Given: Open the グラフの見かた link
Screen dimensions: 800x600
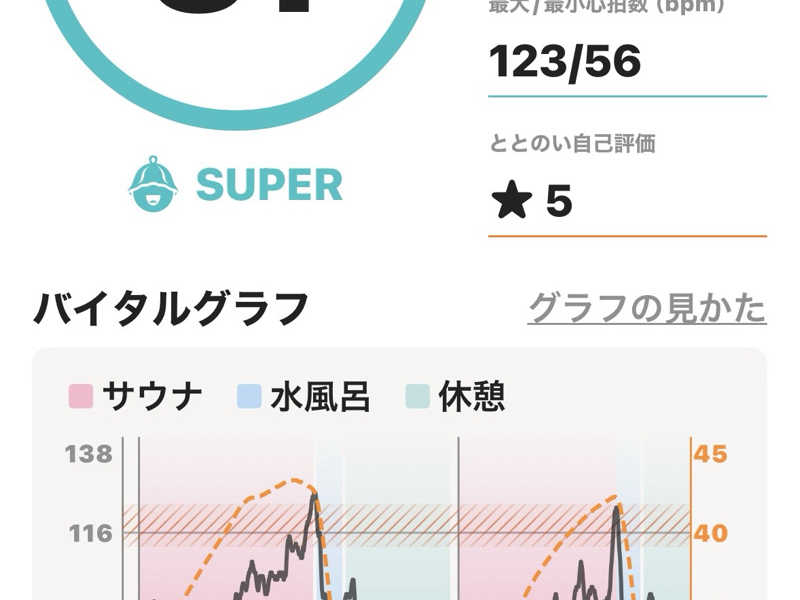Looking at the screenshot, I should click(x=647, y=308).
